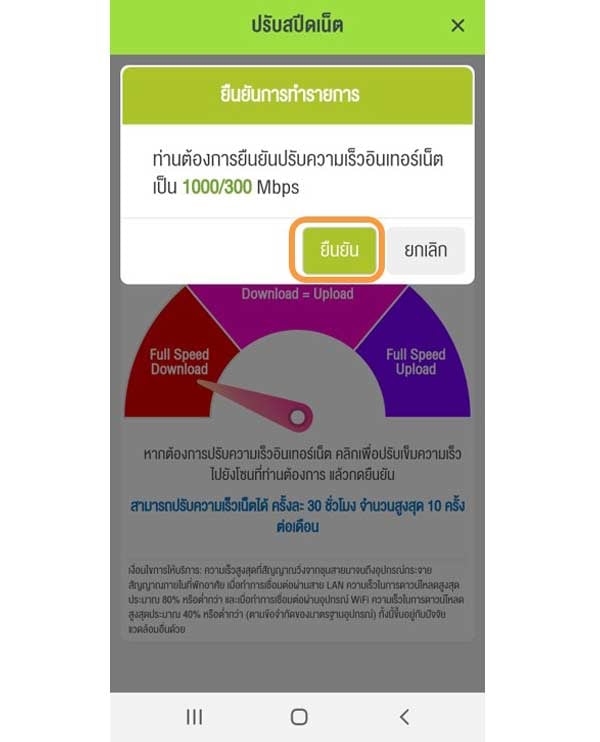Cancel the dialog with ยกเลิก
Screen dimensions: 600x742
click(426, 250)
